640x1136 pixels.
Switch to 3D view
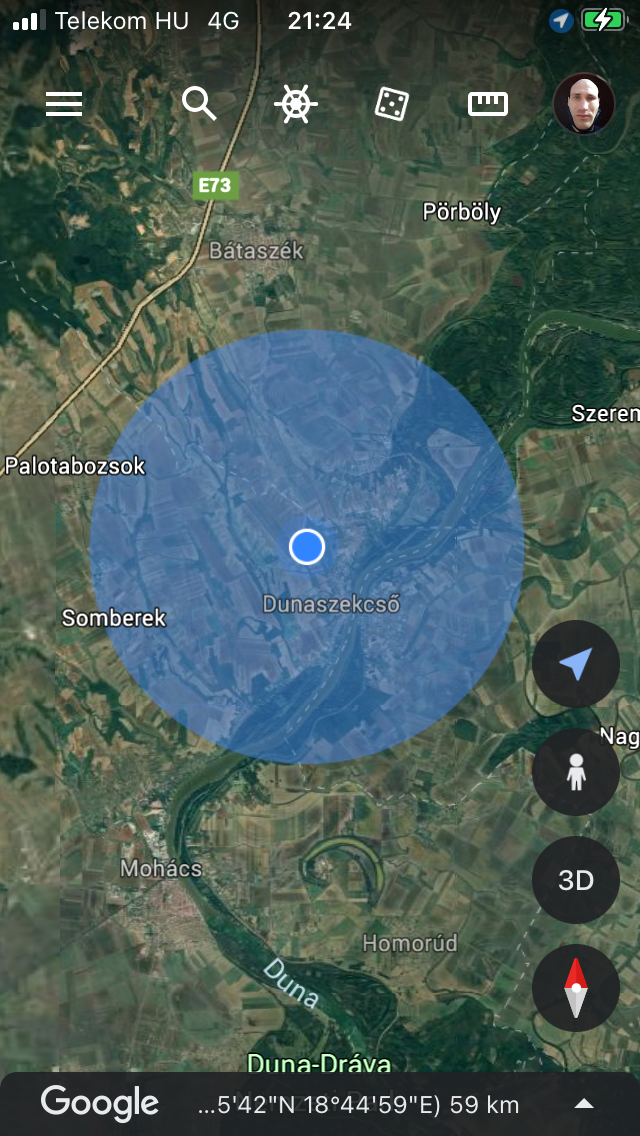576,880
